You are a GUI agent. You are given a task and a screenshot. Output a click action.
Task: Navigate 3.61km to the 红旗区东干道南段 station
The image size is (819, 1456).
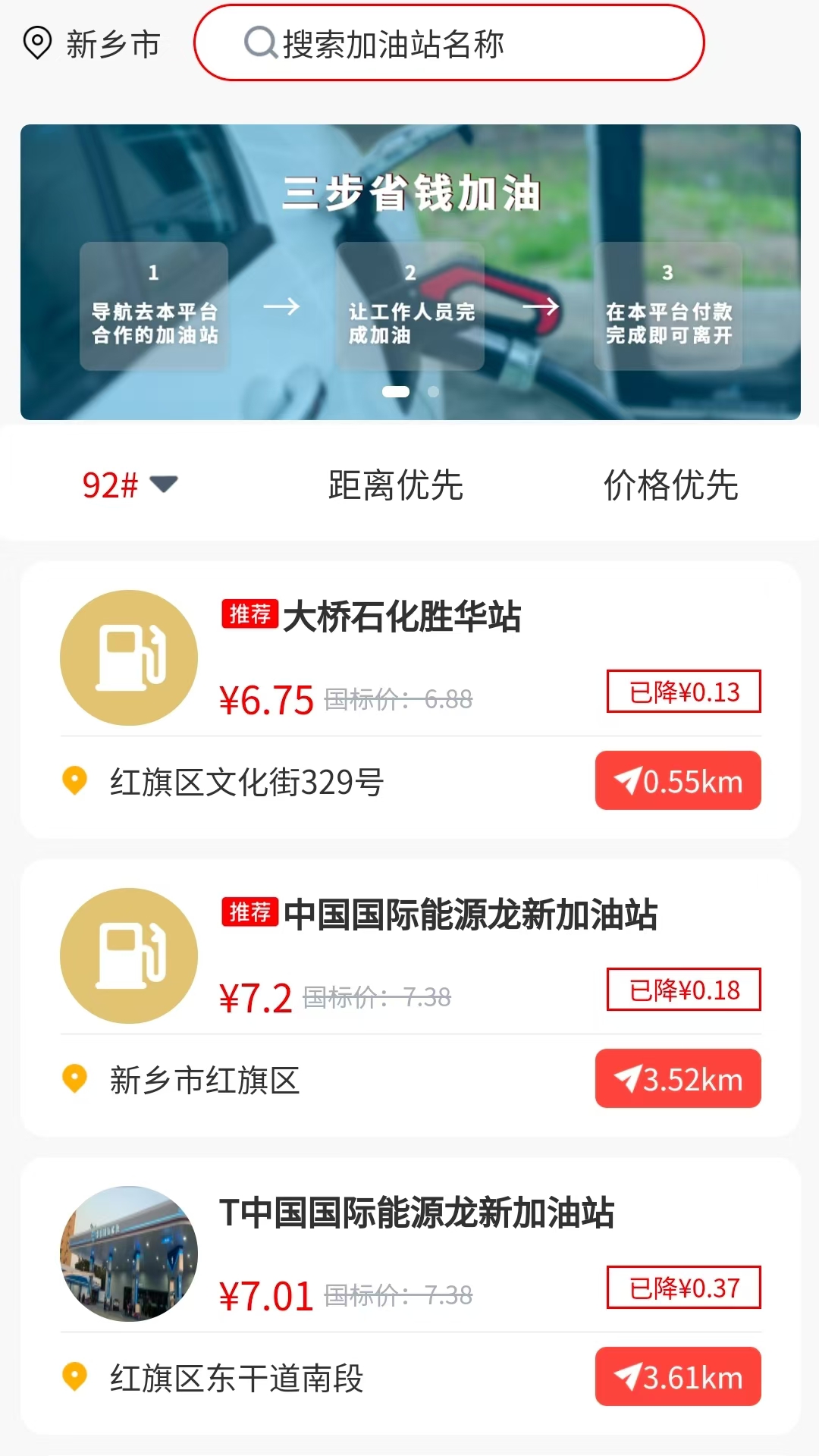(678, 1377)
